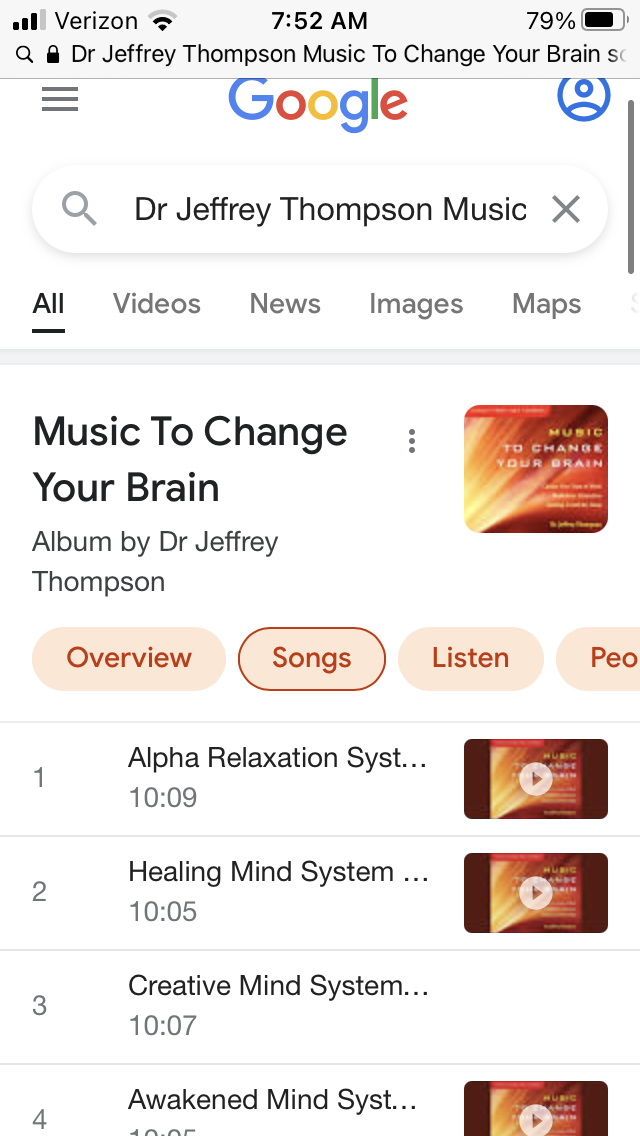Tap the search field to edit the query
Screen dimensions: 640x1136
pos(330,210)
